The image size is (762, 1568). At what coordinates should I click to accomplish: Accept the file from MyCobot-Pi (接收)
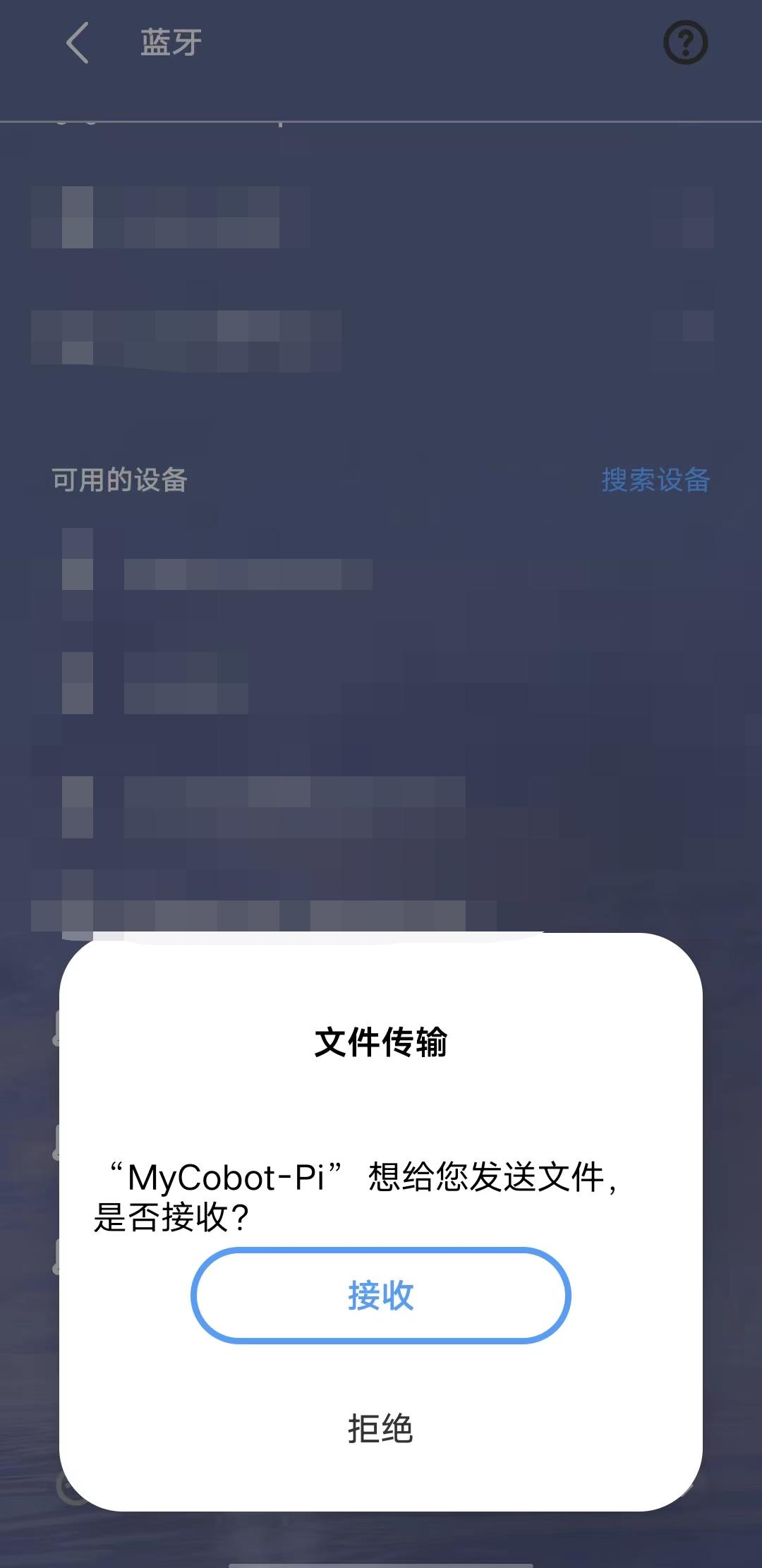pos(380,1296)
